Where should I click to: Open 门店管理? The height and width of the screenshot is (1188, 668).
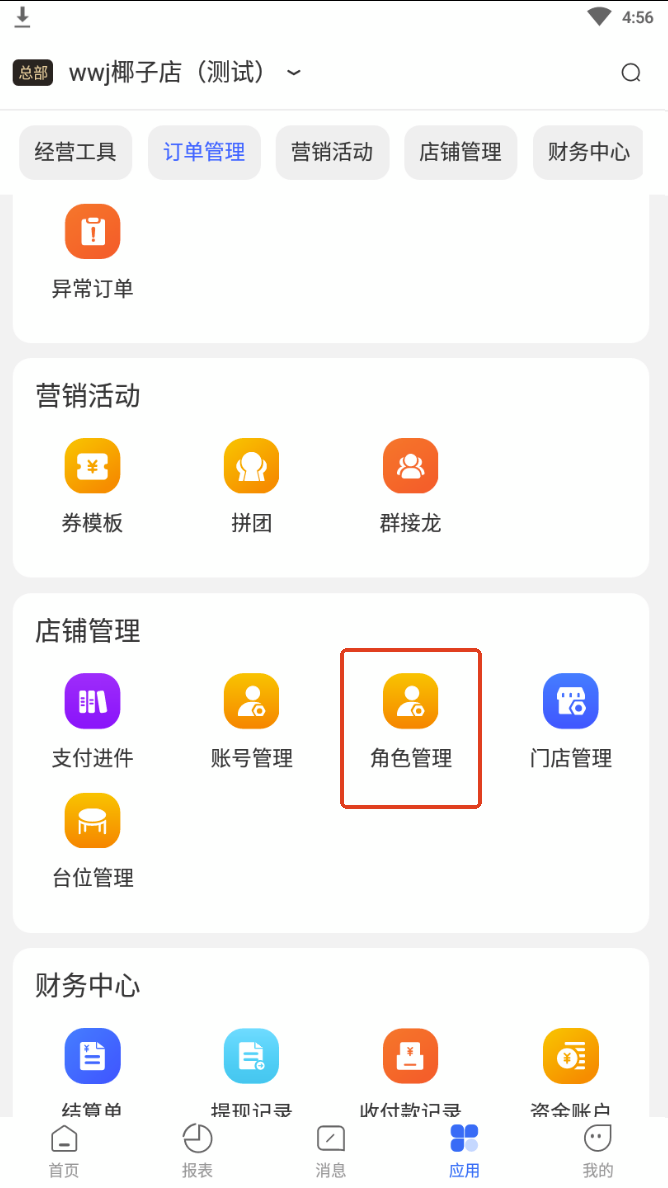tap(570, 720)
